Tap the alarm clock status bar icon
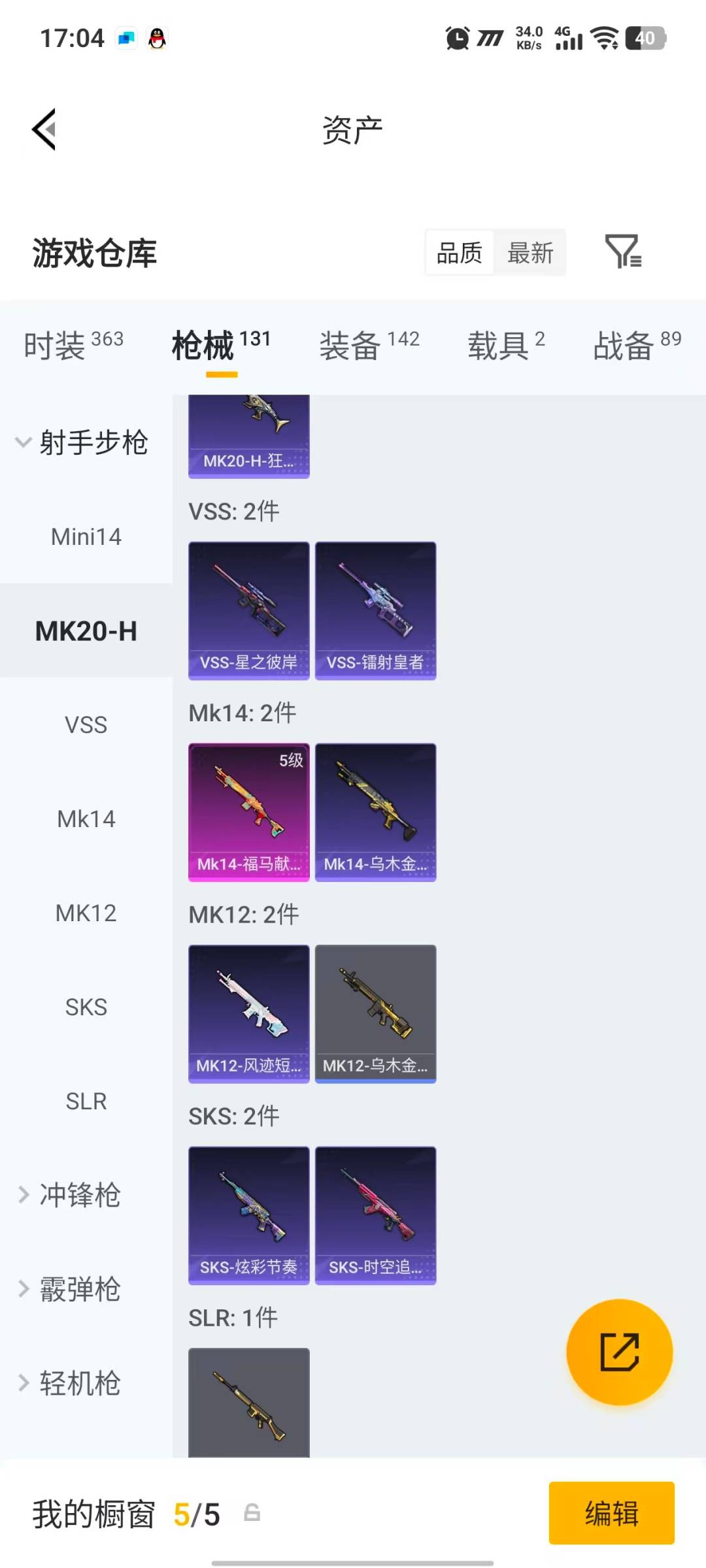The width and height of the screenshot is (706, 1568). point(457,37)
